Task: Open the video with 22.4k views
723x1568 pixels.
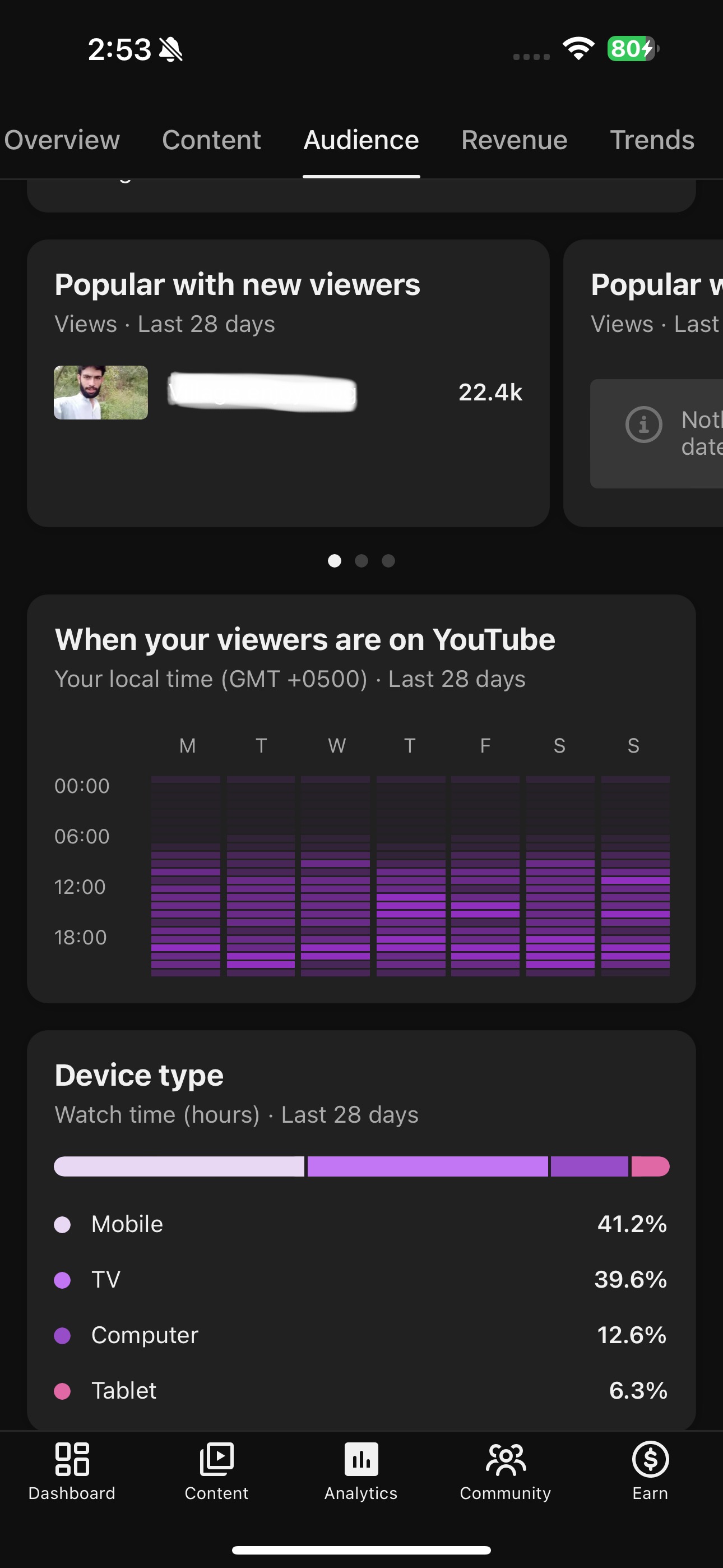Action: [288, 393]
